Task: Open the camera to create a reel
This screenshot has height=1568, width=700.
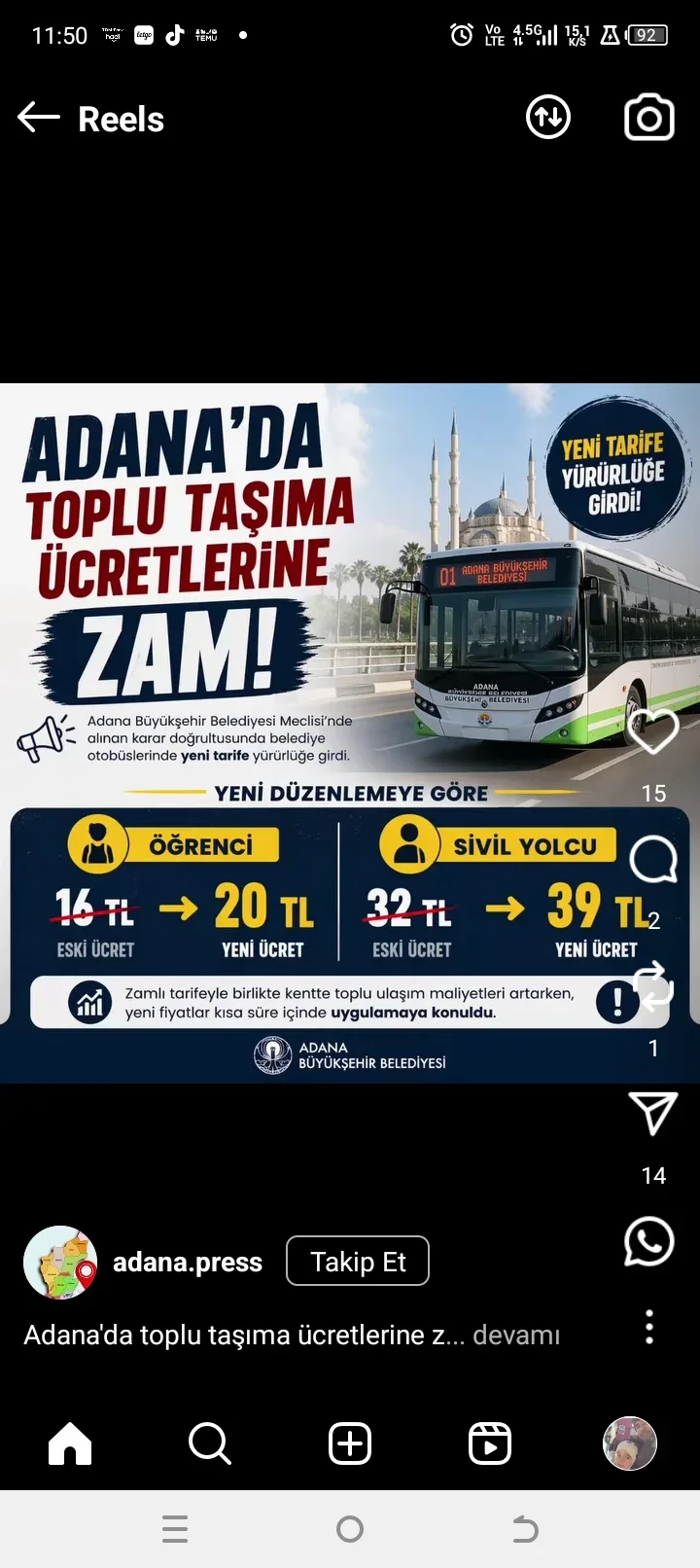Action: pos(648,118)
